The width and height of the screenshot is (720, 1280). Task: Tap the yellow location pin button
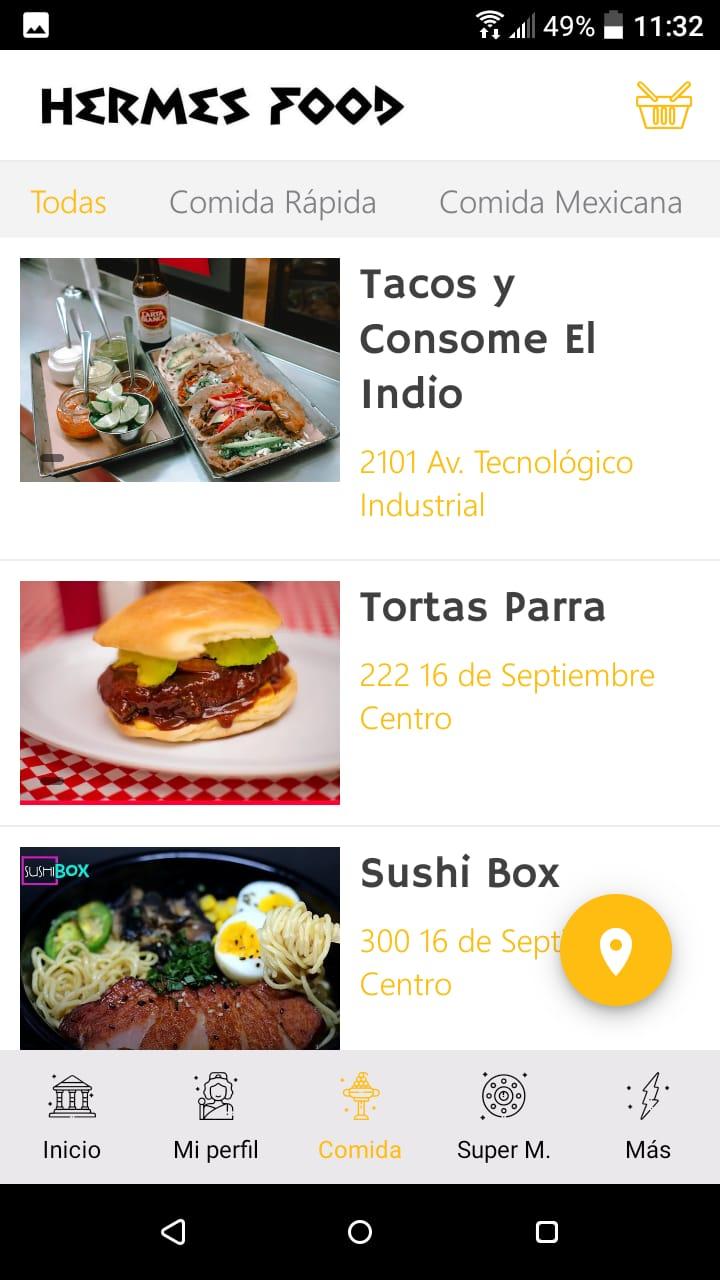pos(615,949)
